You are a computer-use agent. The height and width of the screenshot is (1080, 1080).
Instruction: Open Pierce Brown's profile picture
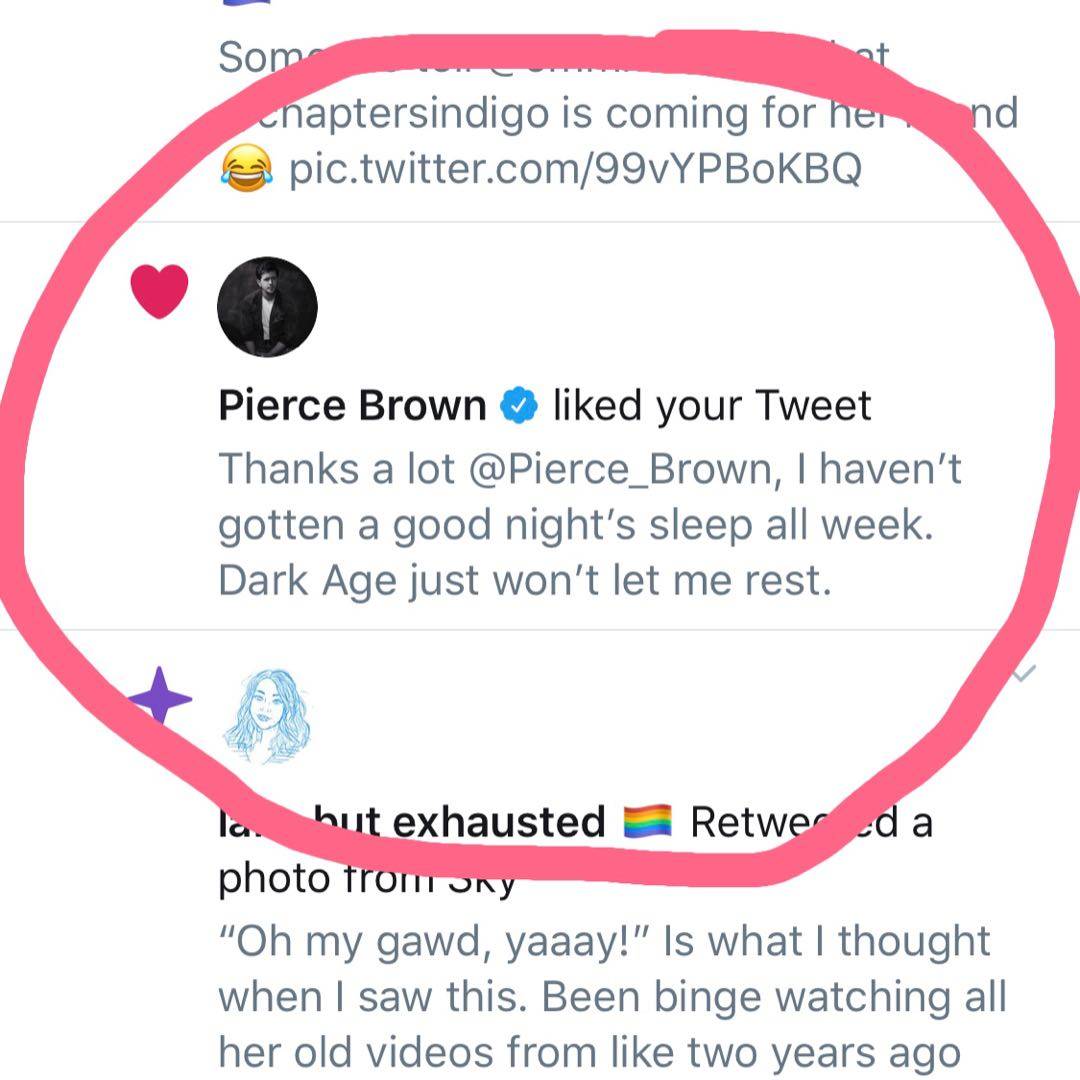(267, 307)
